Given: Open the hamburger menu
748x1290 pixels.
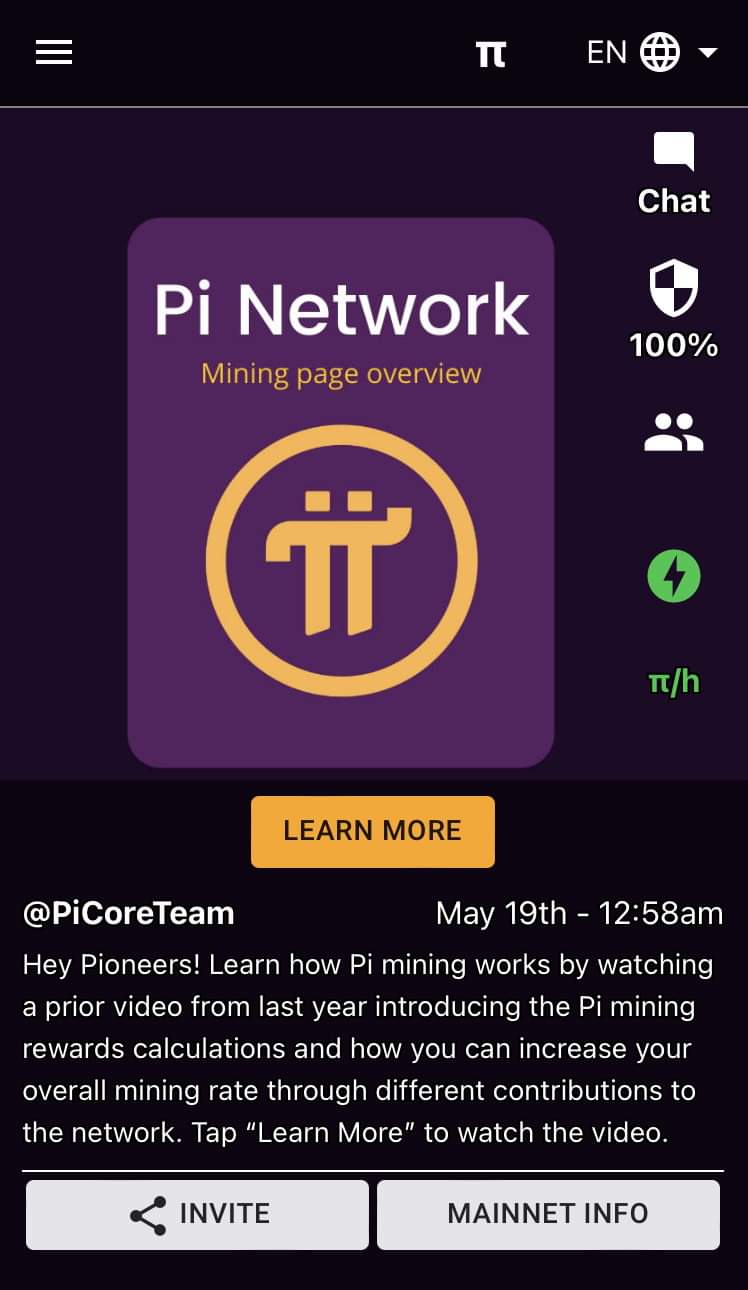Looking at the screenshot, I should pos(54,52).
